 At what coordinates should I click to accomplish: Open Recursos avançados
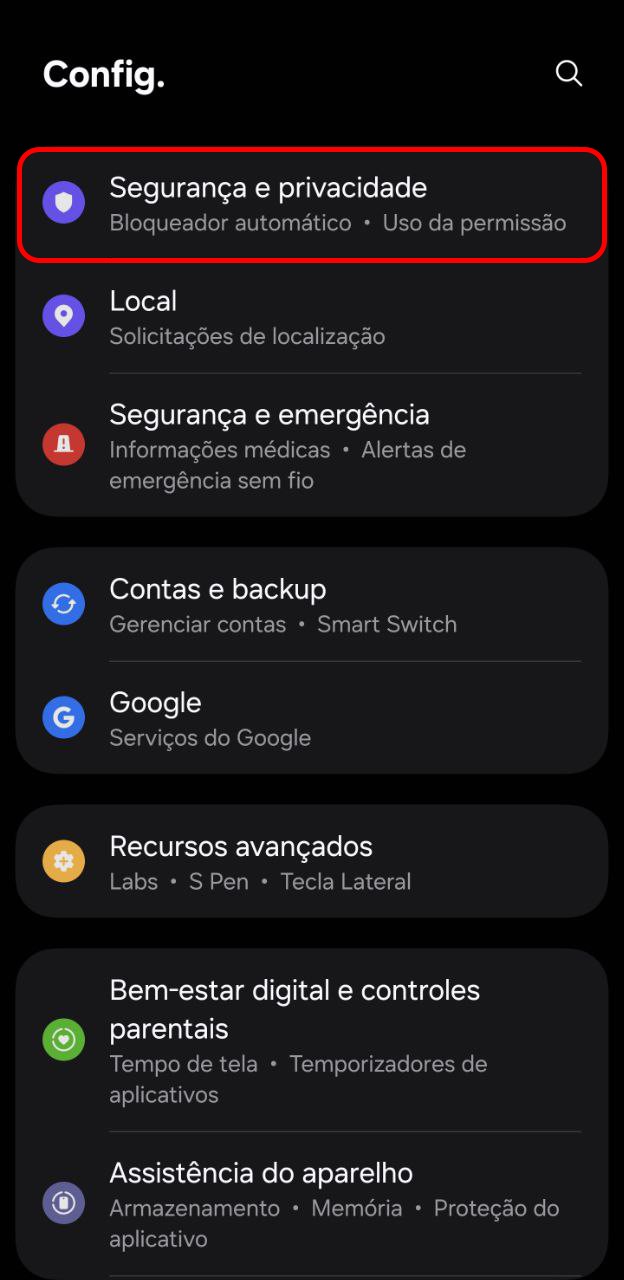(x=312, y=862)
